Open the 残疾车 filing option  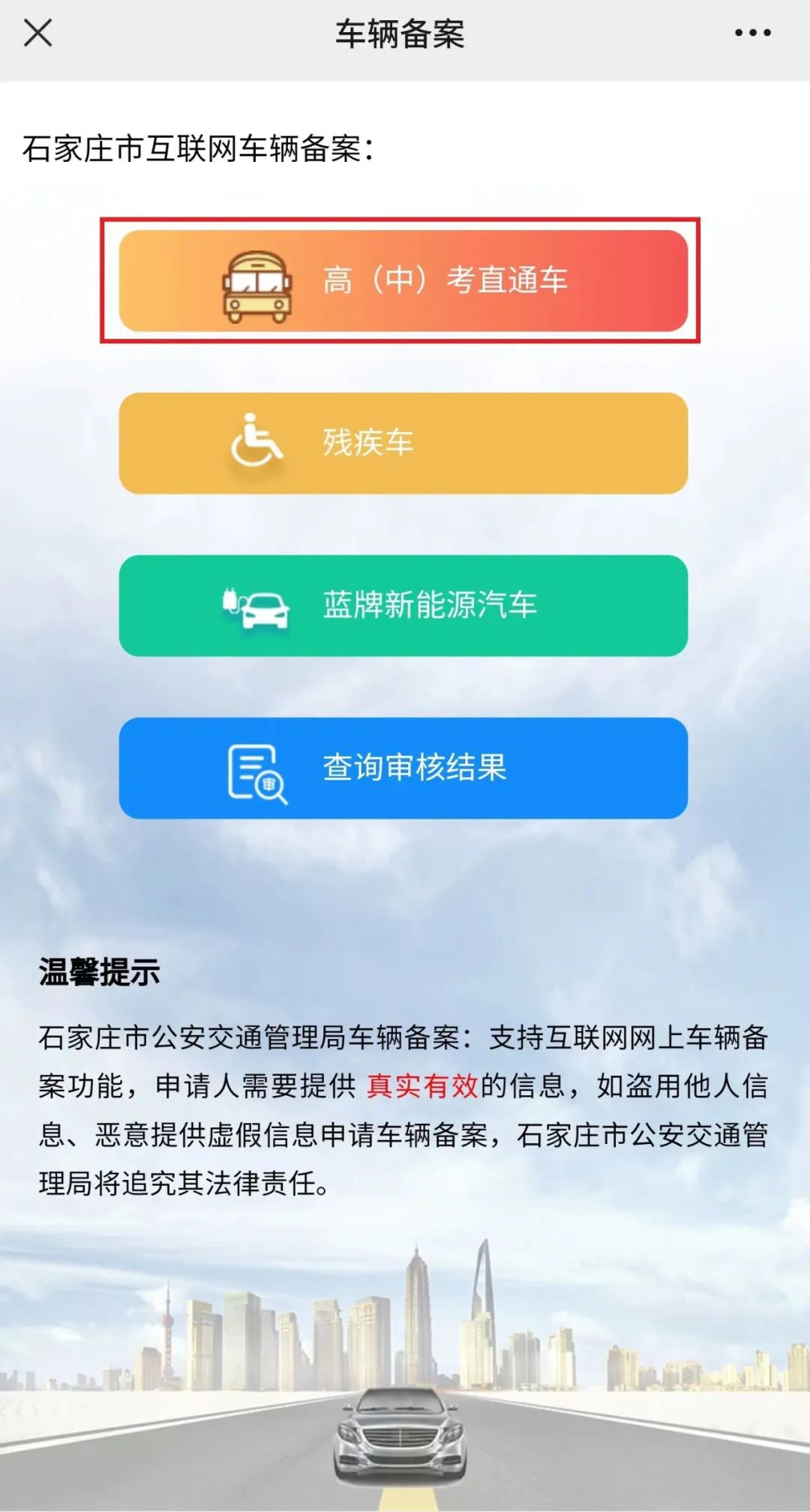click(403, 443)
